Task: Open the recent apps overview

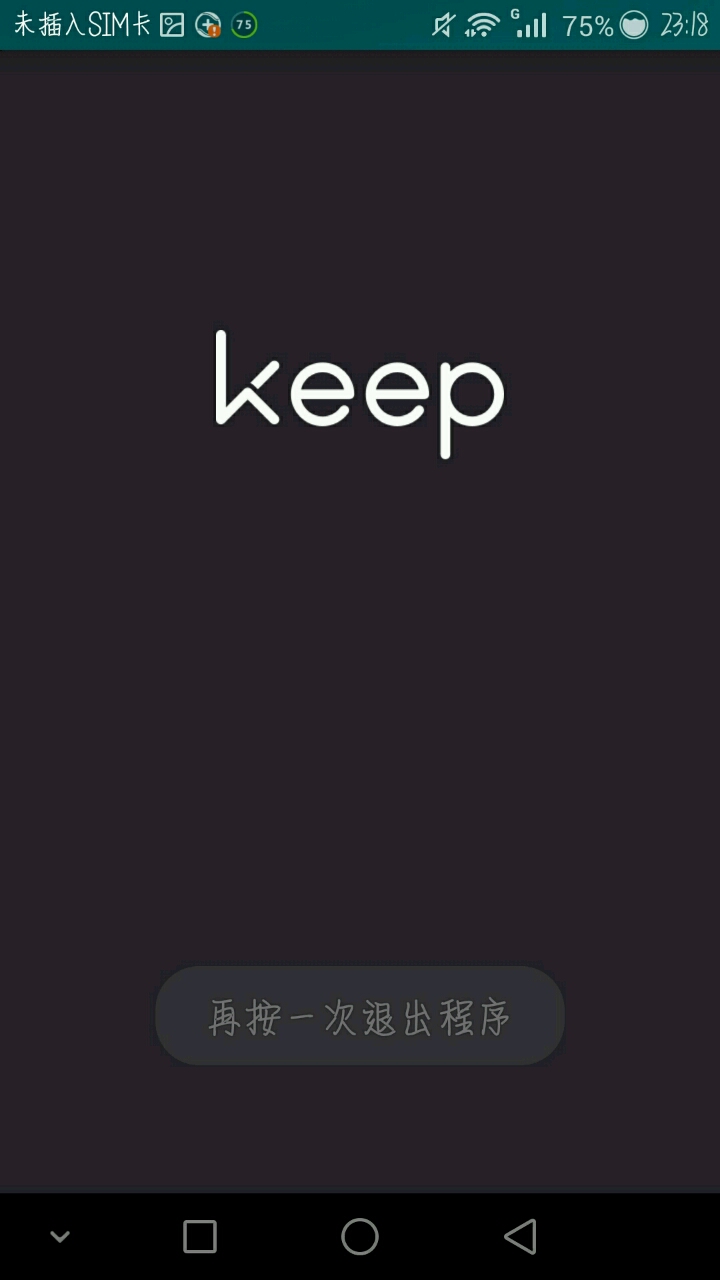Action: coord(200,1237)
